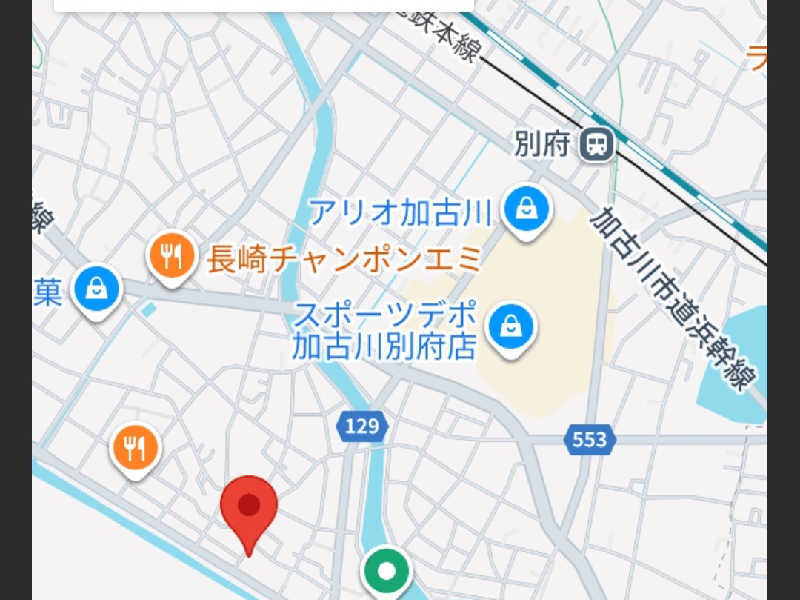Tap the 長崎チャンポンエミ restaurant pin
The image size is (800, 600).
tap(172, 258)
